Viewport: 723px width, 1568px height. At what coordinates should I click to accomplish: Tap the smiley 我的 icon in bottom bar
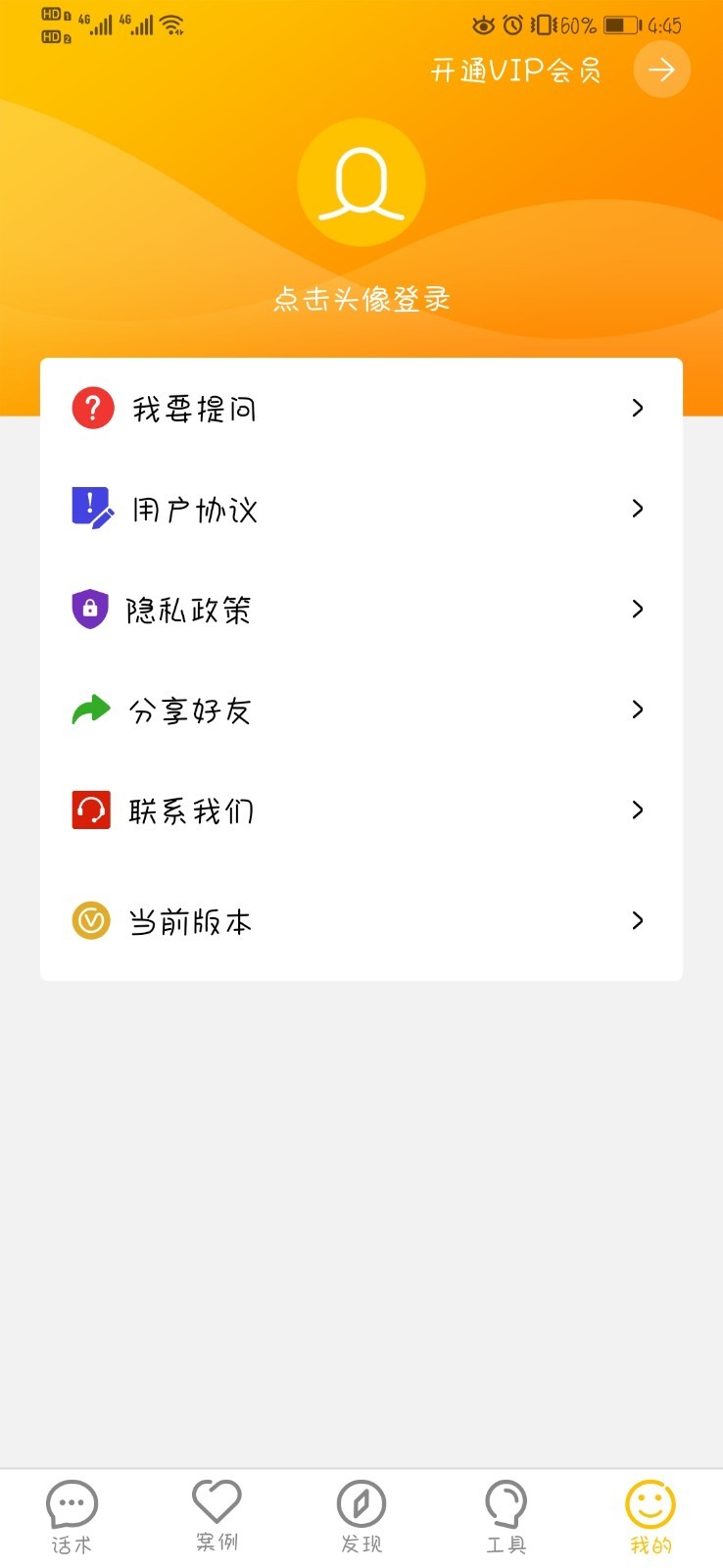point(650,1501)
